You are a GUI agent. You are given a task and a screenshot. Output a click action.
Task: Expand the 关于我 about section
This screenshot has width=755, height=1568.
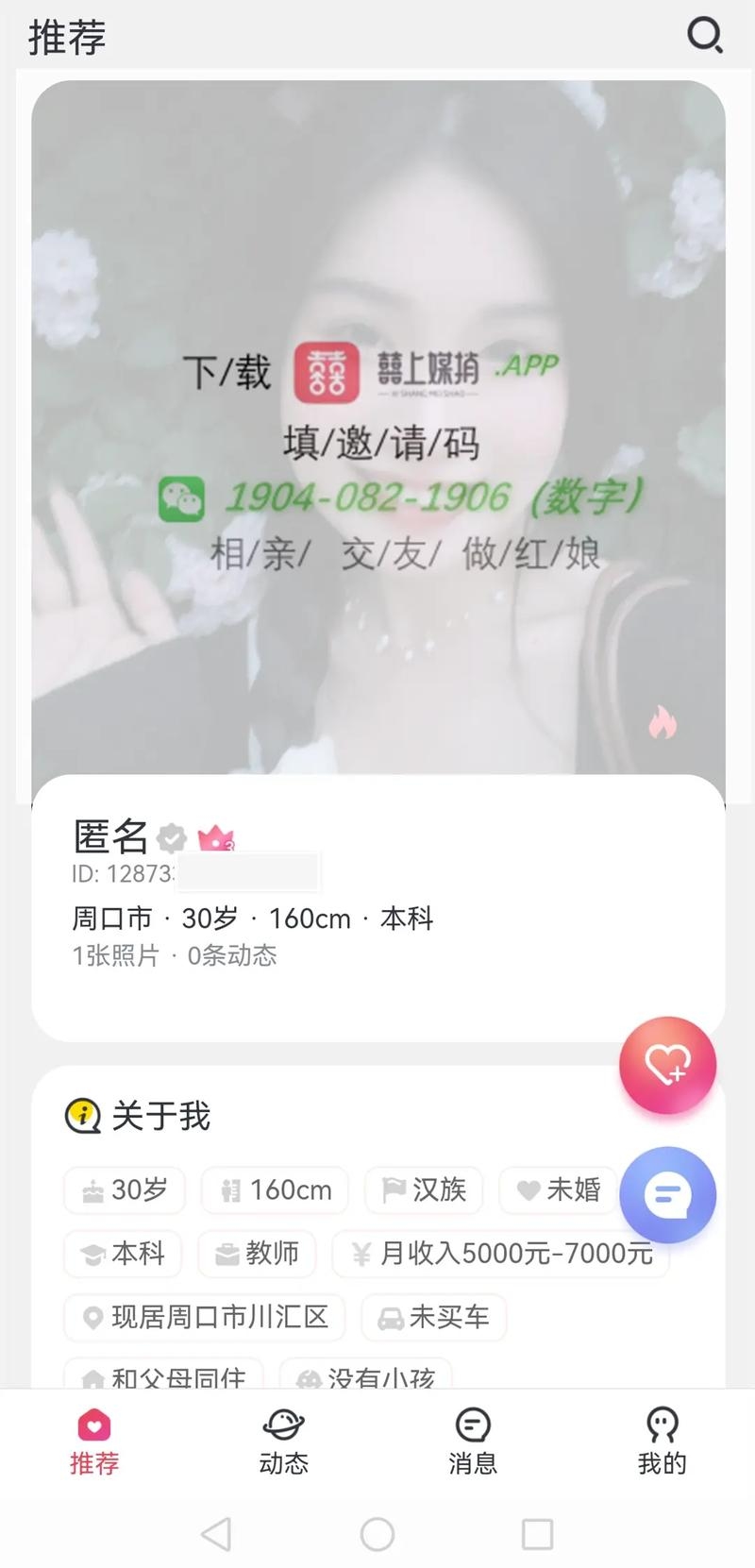pyautogui.click(x=136, y=1116)
